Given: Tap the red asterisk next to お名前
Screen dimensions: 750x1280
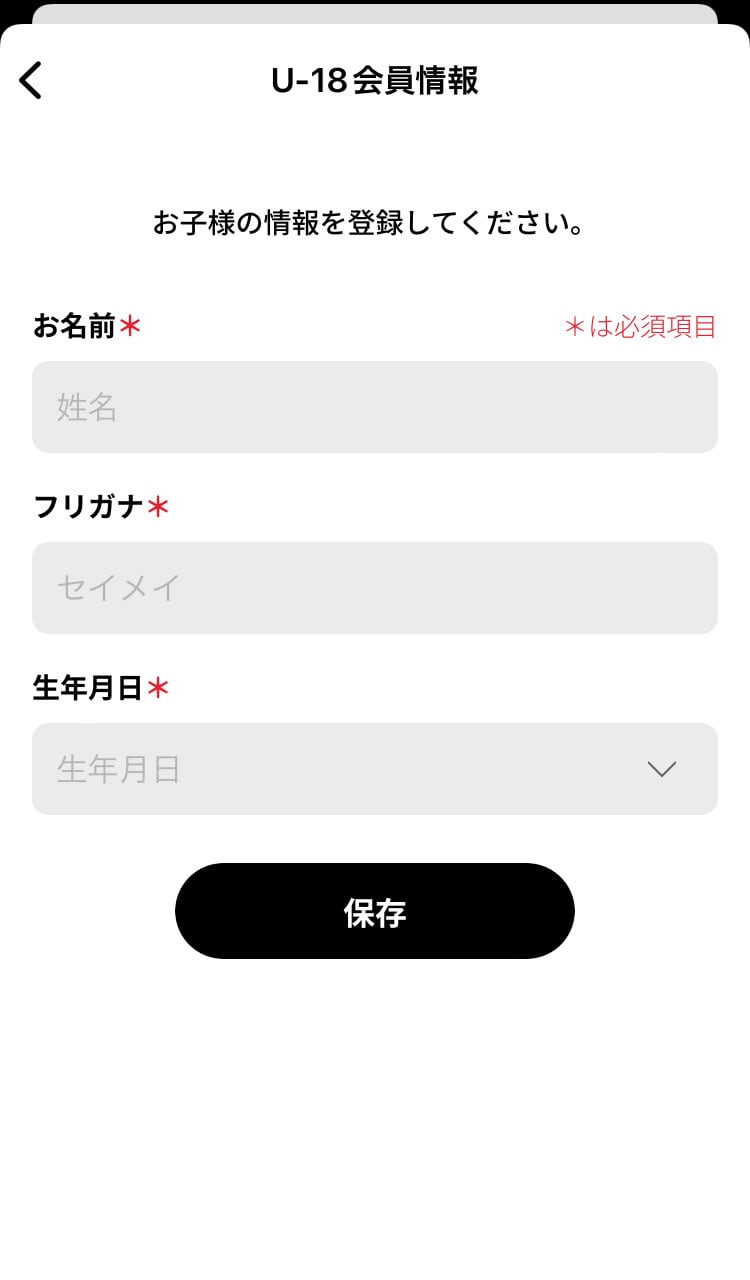Looking at the screenshot, I should pyautogui.click(x=131, y=325).
